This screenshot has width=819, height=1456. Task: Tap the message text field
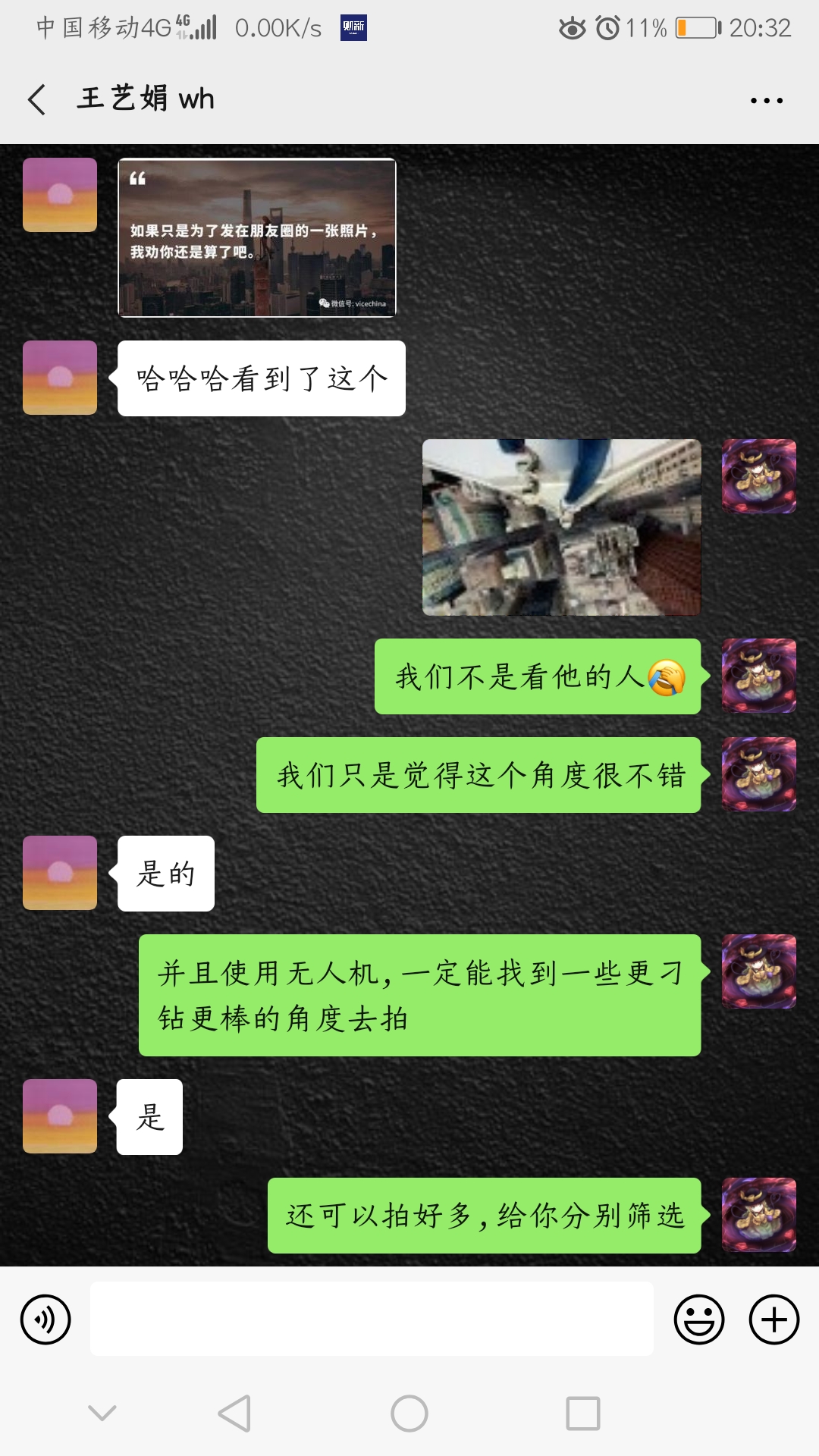372,1319
